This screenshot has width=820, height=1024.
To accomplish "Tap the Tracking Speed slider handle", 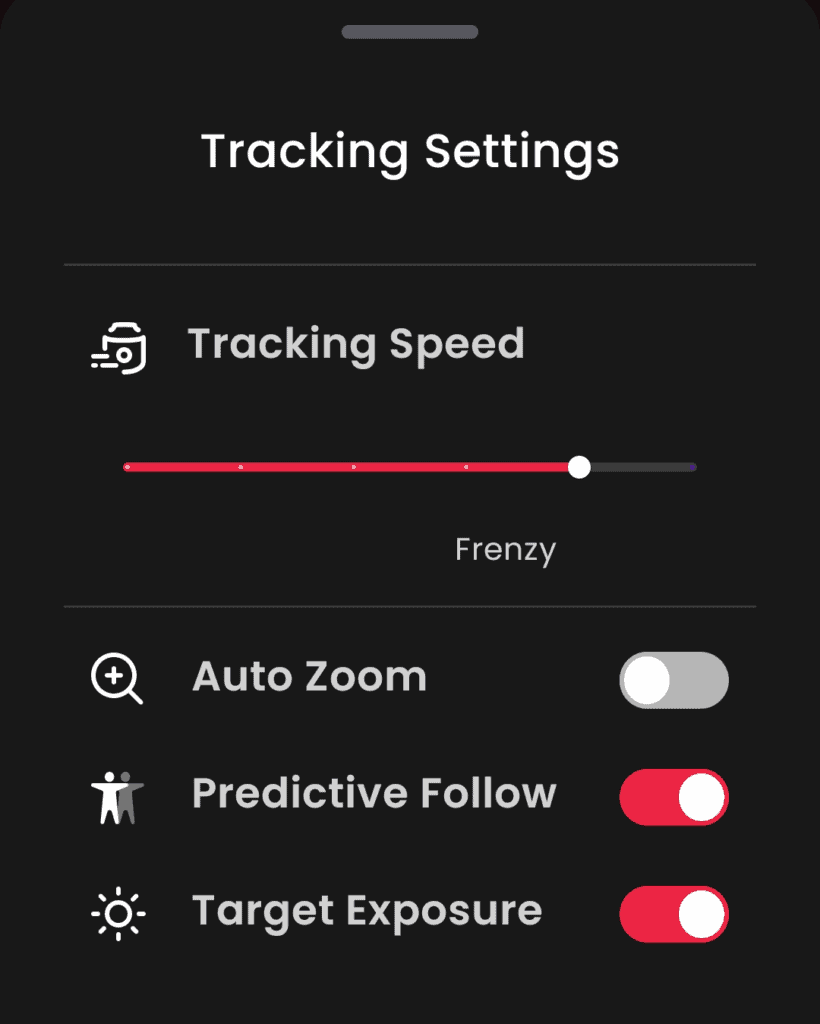I will [578, 467].
